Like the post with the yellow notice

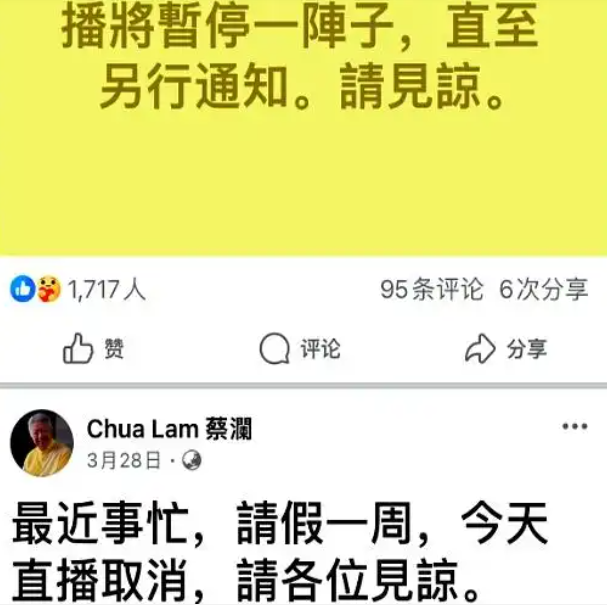coord(94,348)
